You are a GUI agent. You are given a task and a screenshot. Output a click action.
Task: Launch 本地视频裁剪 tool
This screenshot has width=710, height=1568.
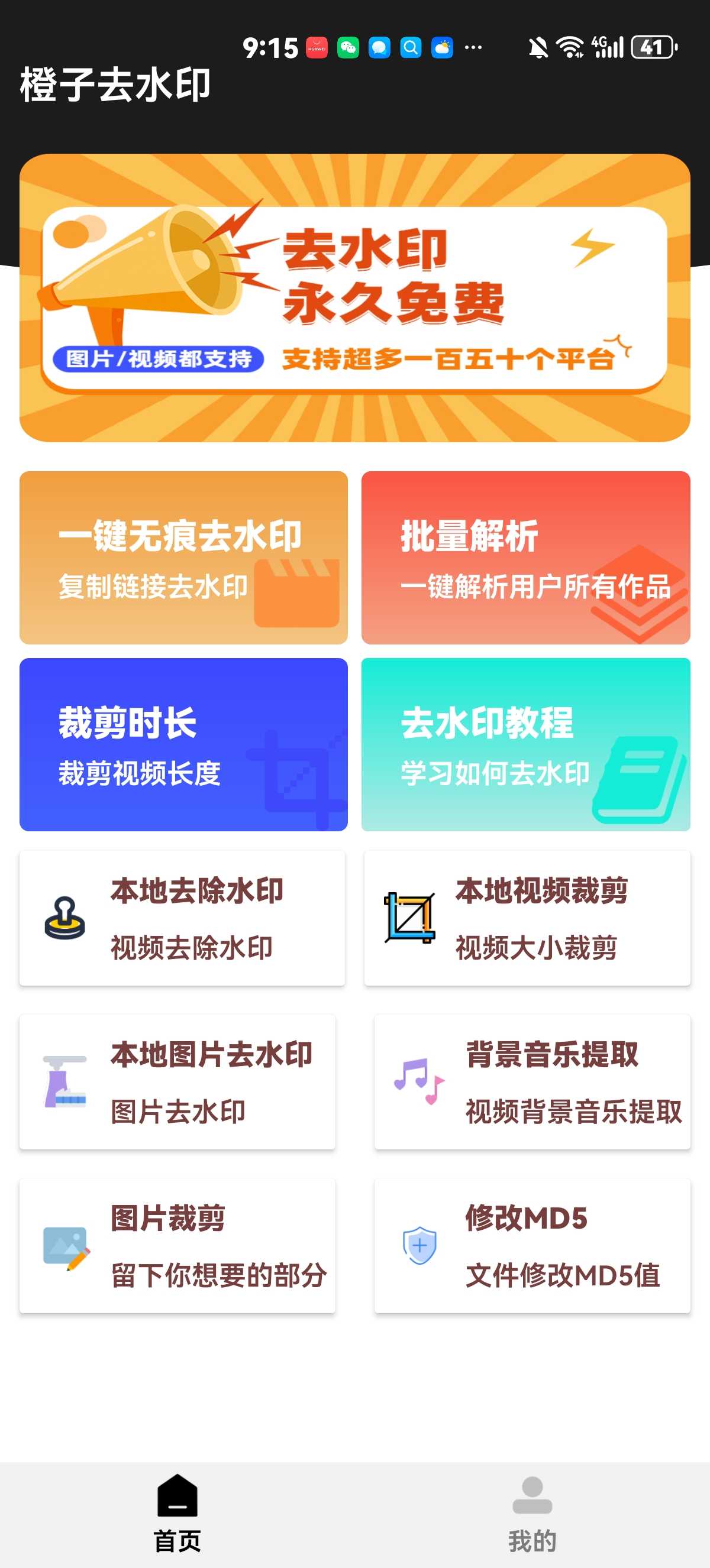point(527,917)
